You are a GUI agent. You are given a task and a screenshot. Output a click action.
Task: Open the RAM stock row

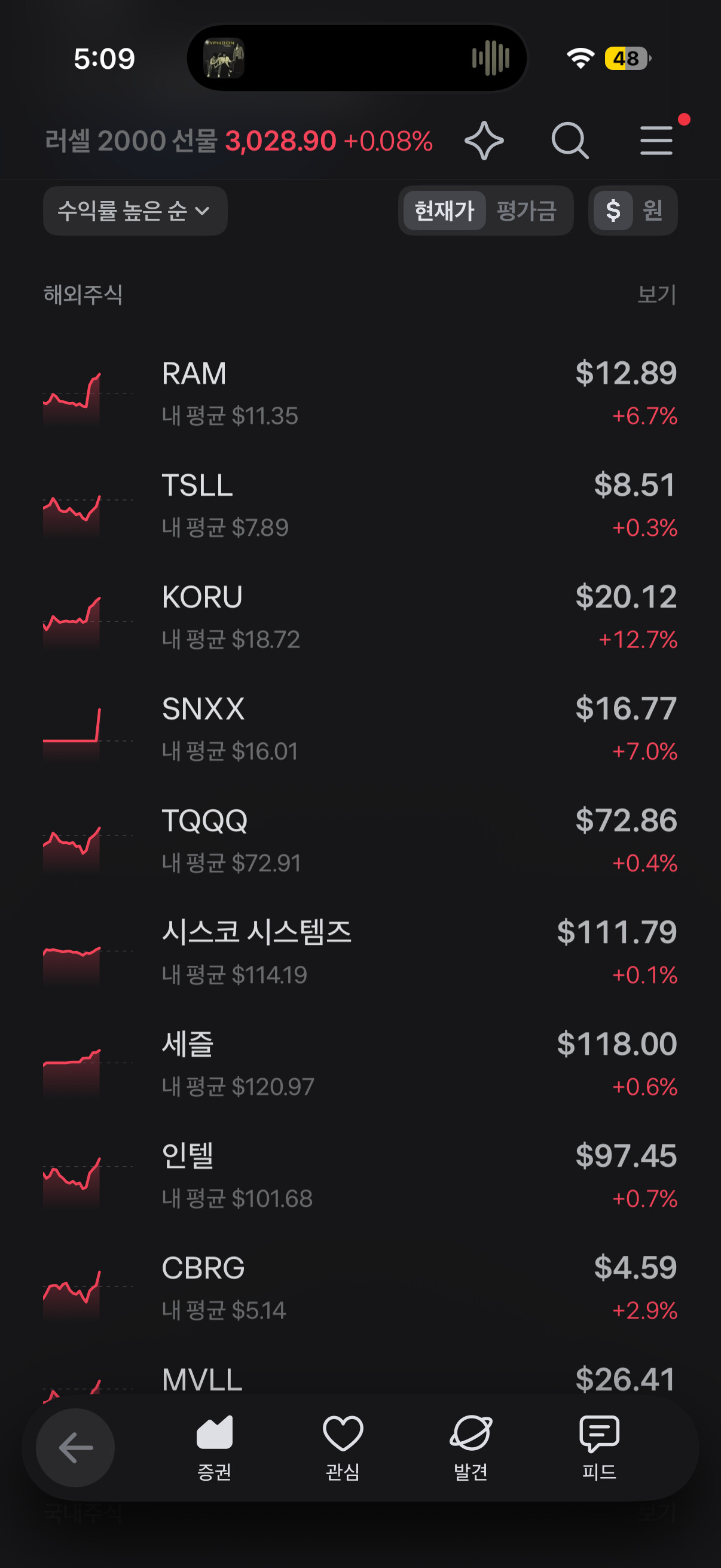click(360, 394)
